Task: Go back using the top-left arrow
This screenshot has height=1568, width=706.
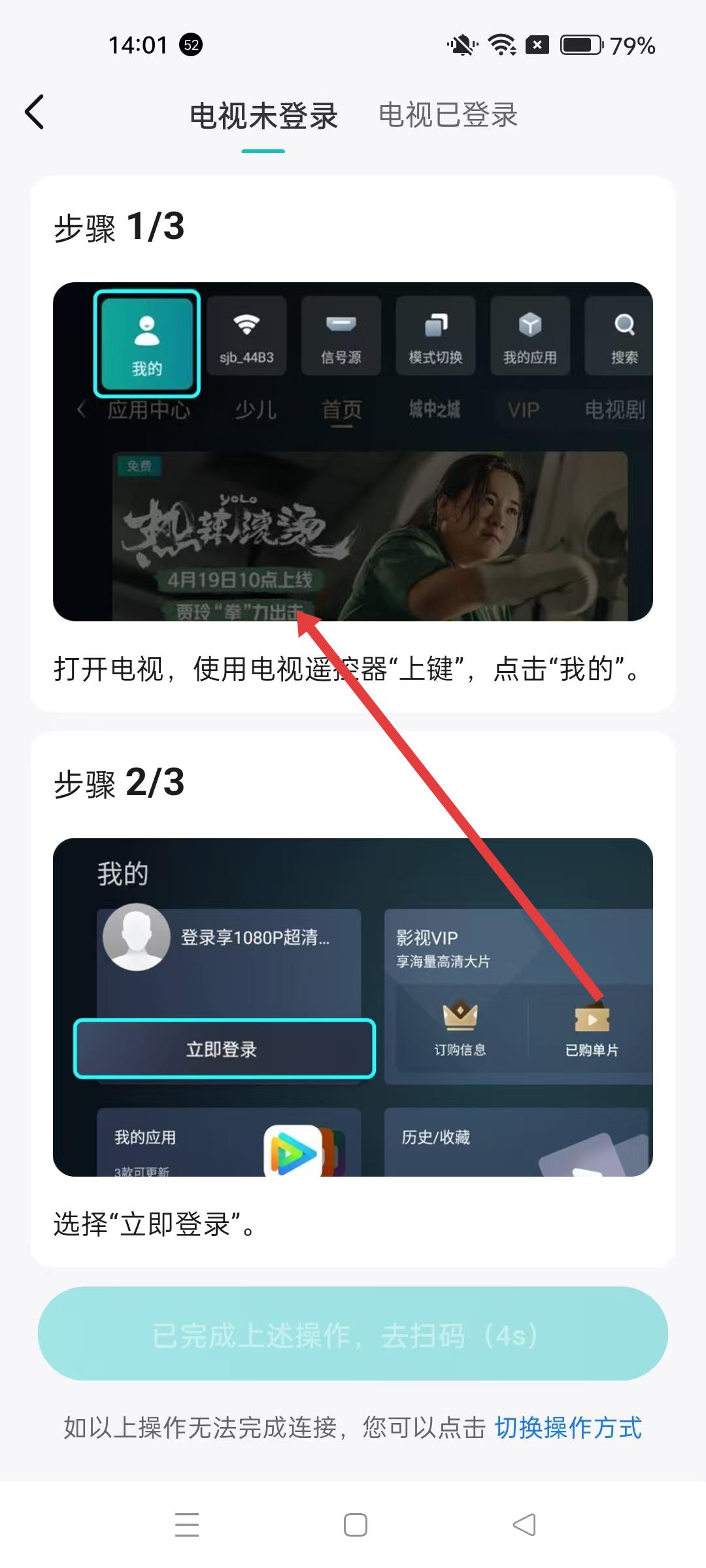Action: coord(35,112)
